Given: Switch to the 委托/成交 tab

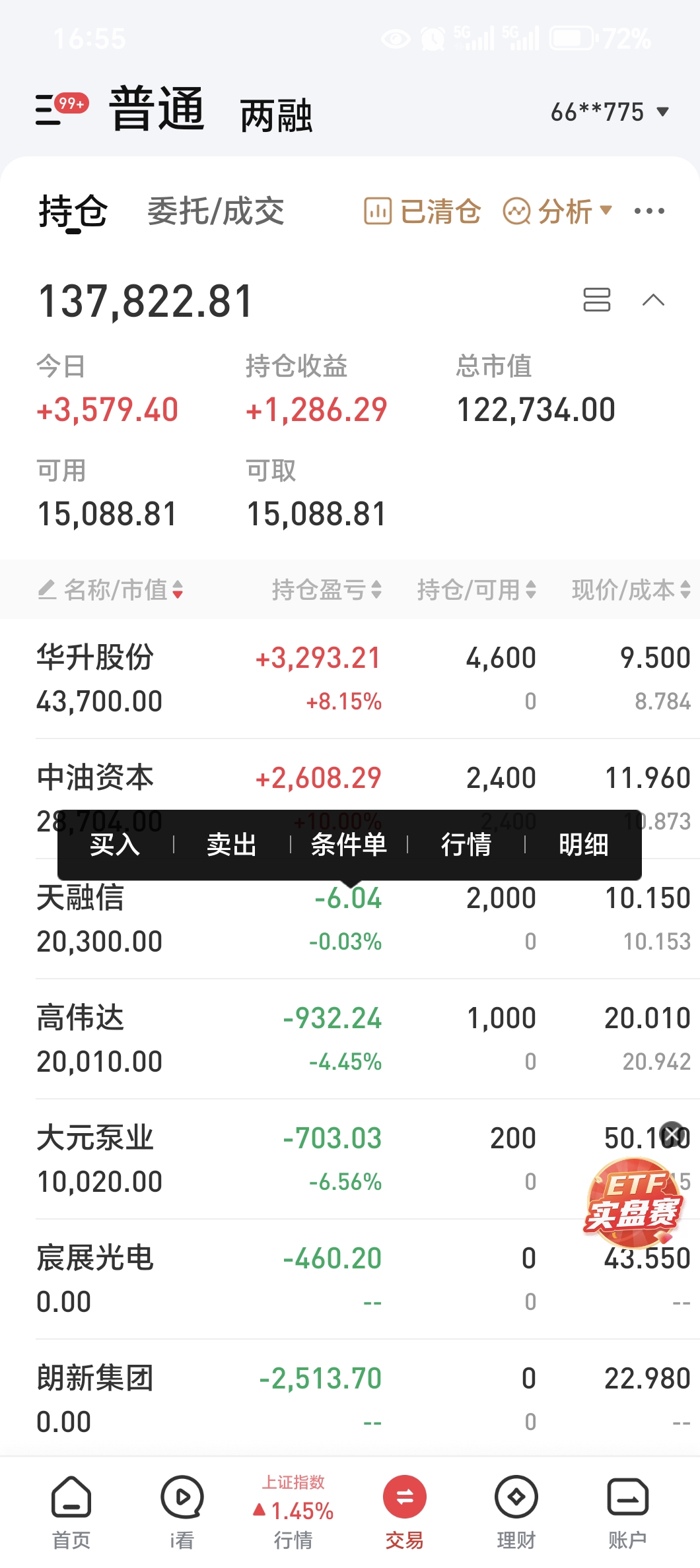Looking at the screenshot, I should [x=215, y=211].
